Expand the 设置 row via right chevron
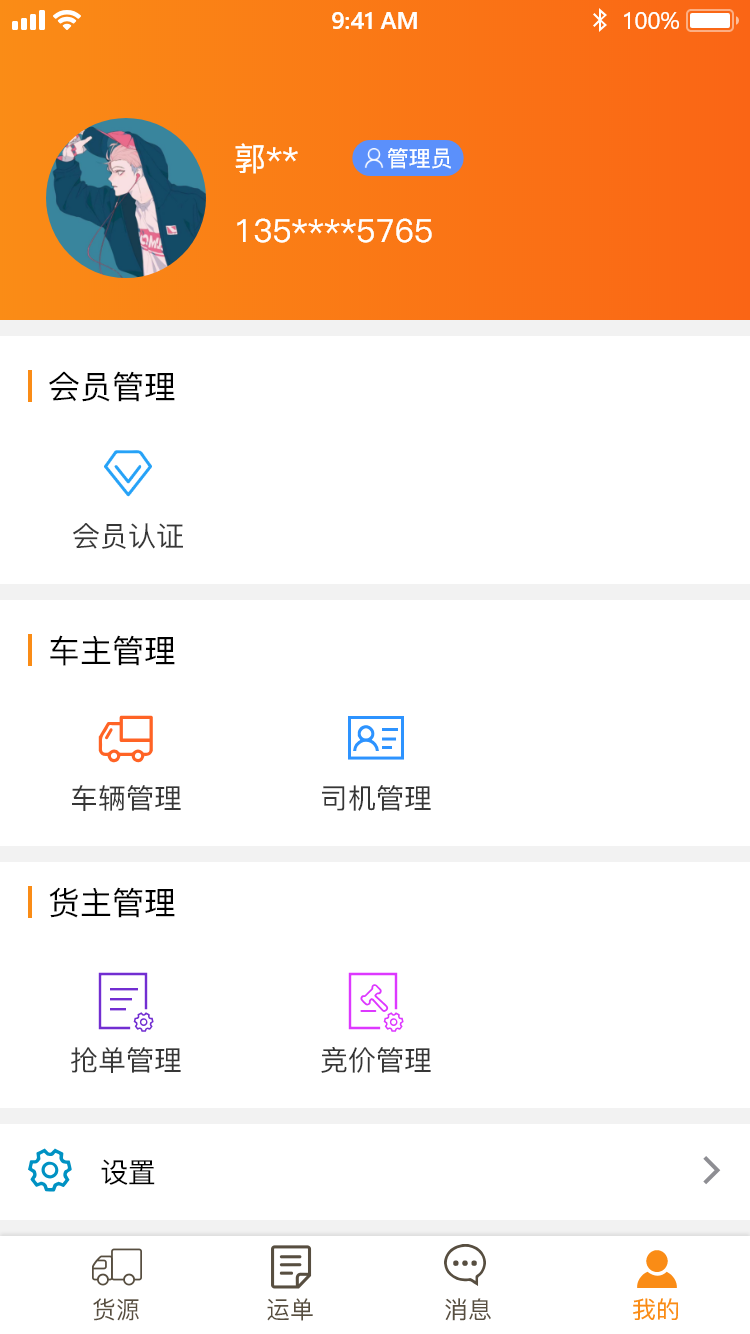The height and width of the screenshot is (1334, 750). click(712, 1170)
